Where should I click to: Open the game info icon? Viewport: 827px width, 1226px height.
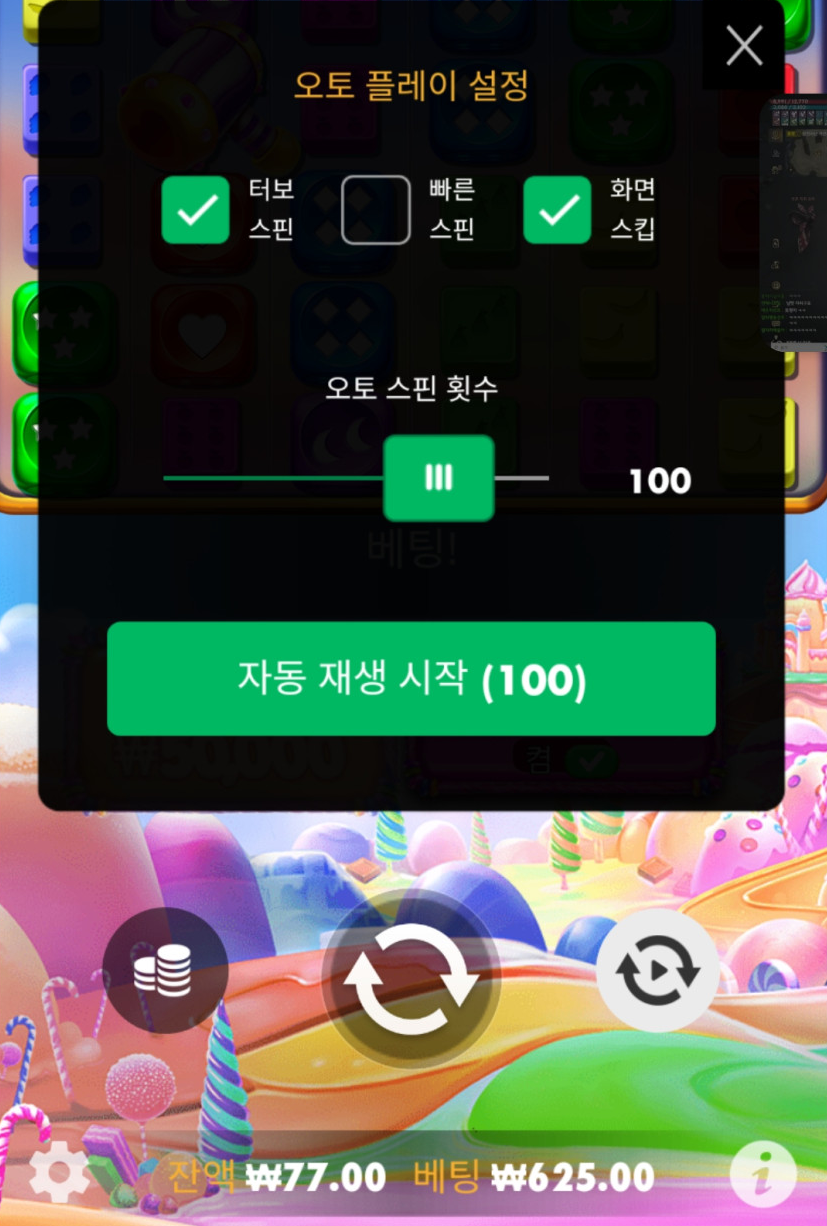pos(763,1175)
